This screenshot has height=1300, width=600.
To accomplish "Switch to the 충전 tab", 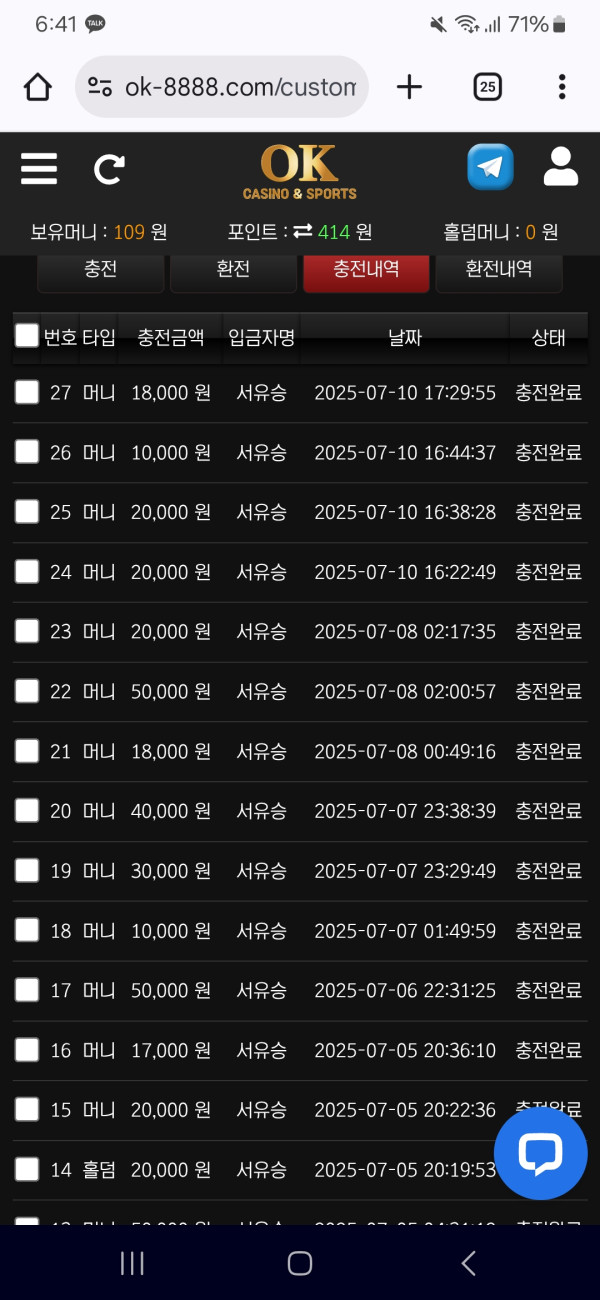I will [100, 270].
